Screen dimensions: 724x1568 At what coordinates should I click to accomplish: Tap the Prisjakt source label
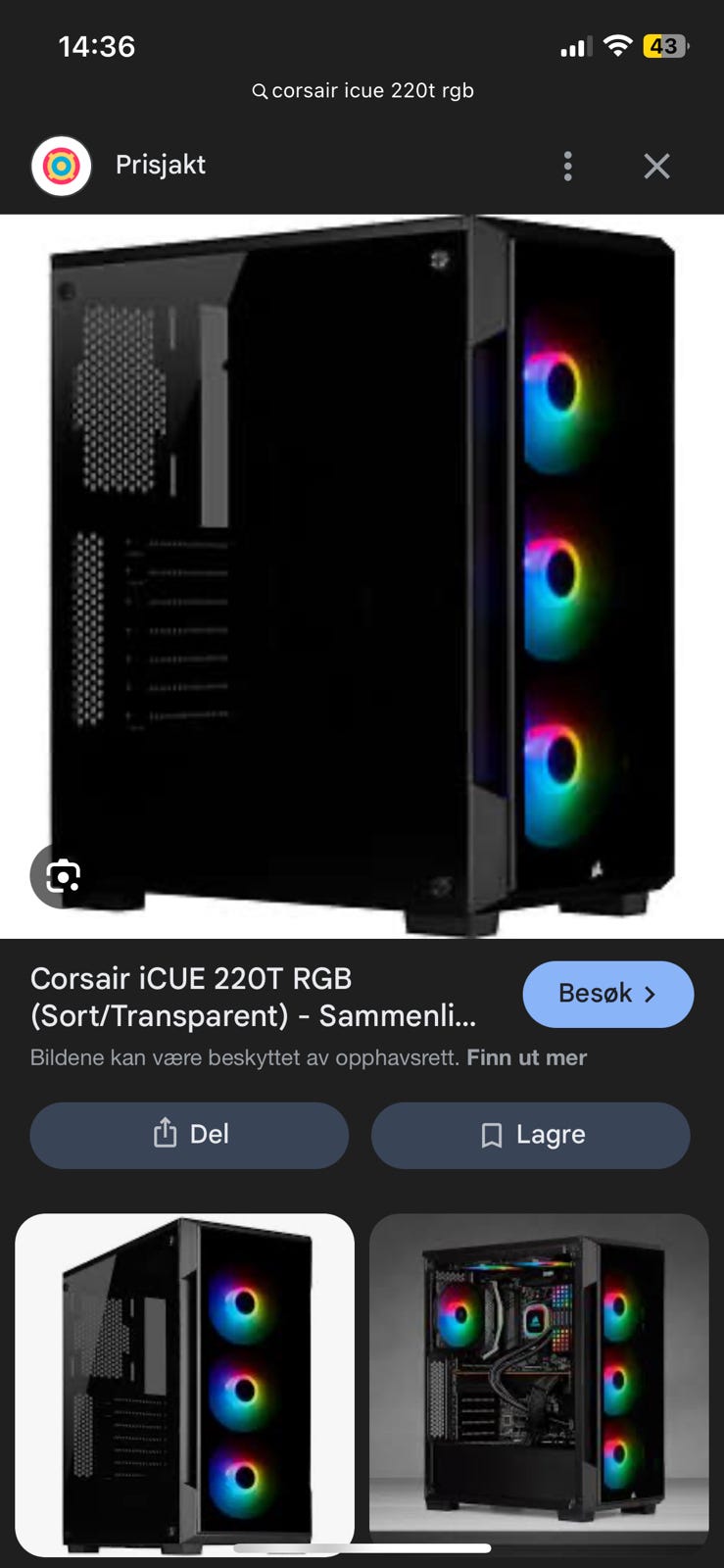click(161, 165)
